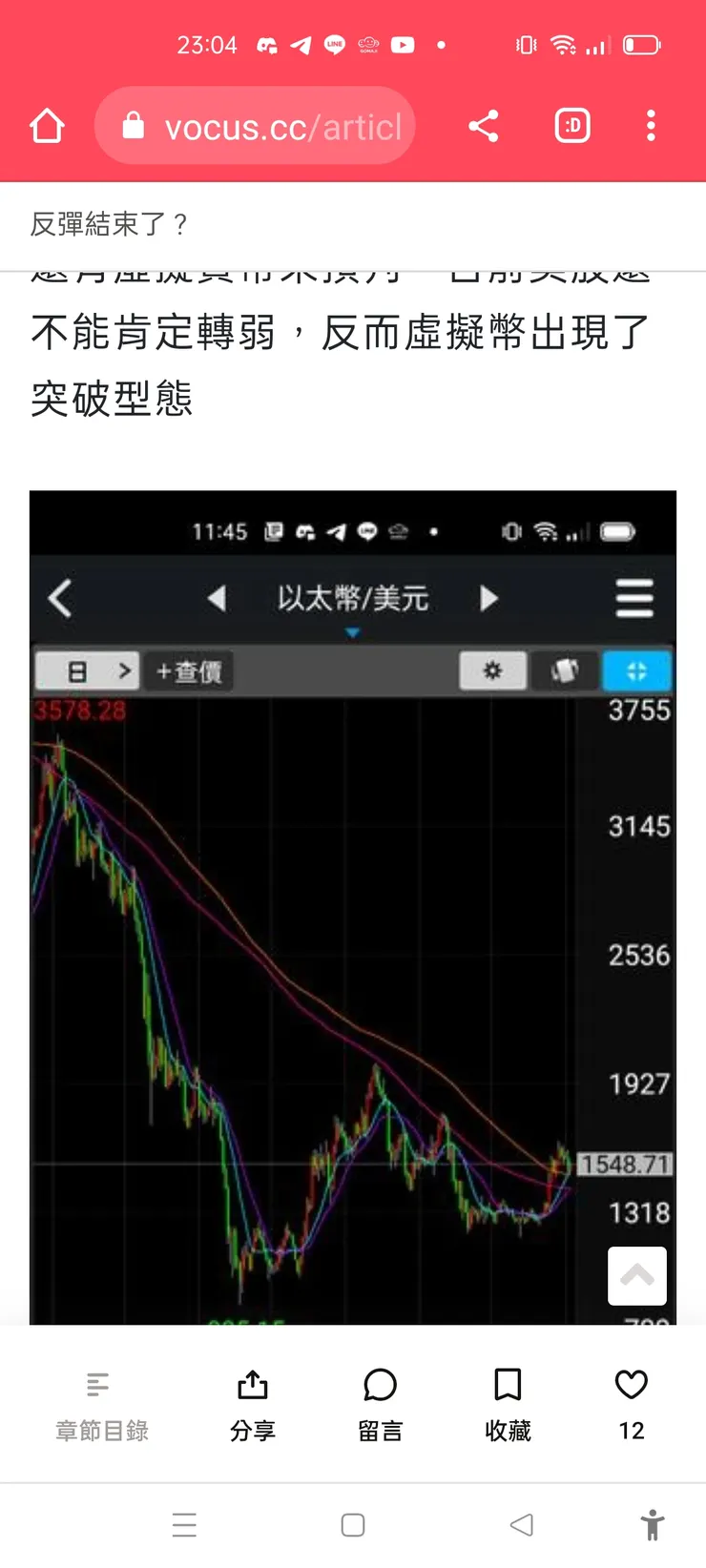Tap the share icon beside the address bar
Image resolution: width=706 pixels, height=1568 pixels.
[483, 125]
